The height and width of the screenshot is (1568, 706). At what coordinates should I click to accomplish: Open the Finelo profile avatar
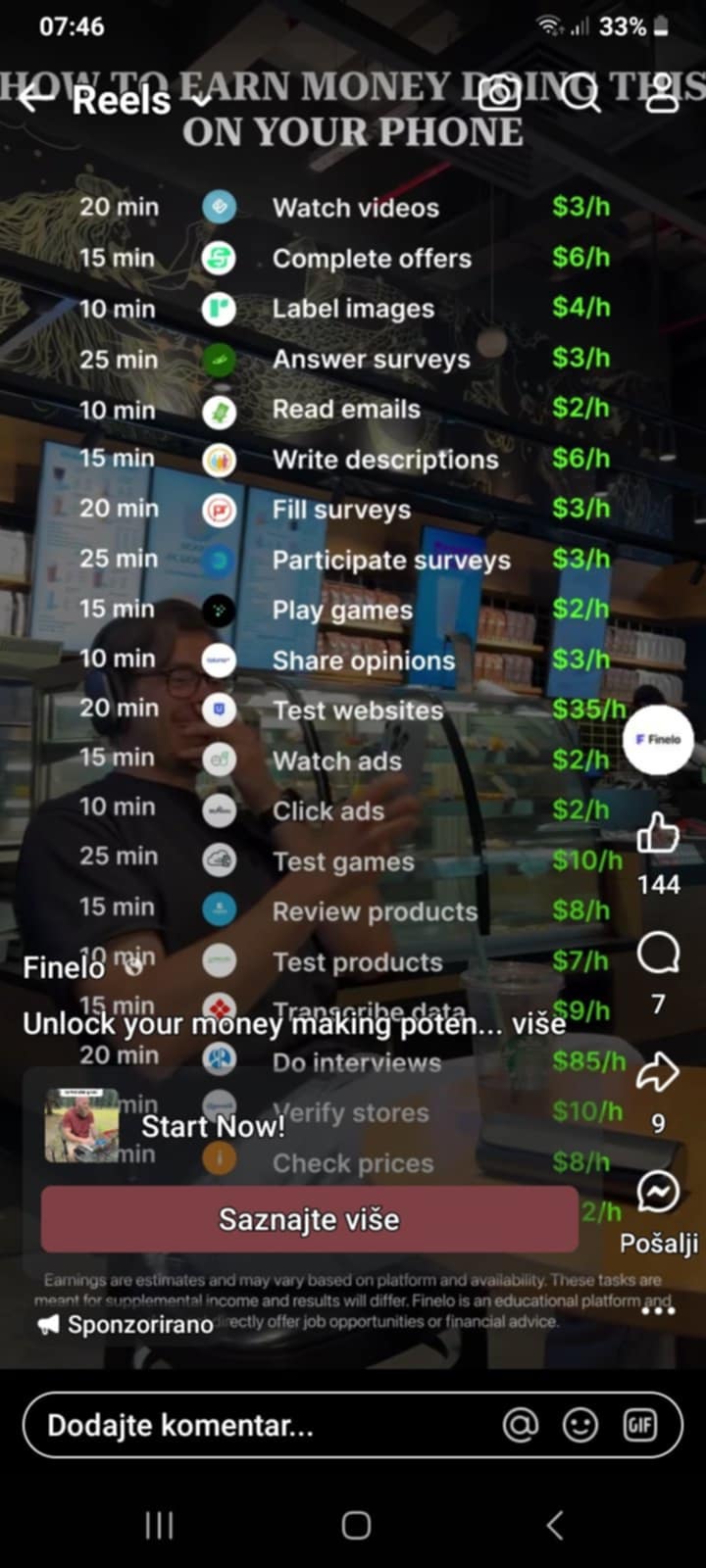coord(658,740)
